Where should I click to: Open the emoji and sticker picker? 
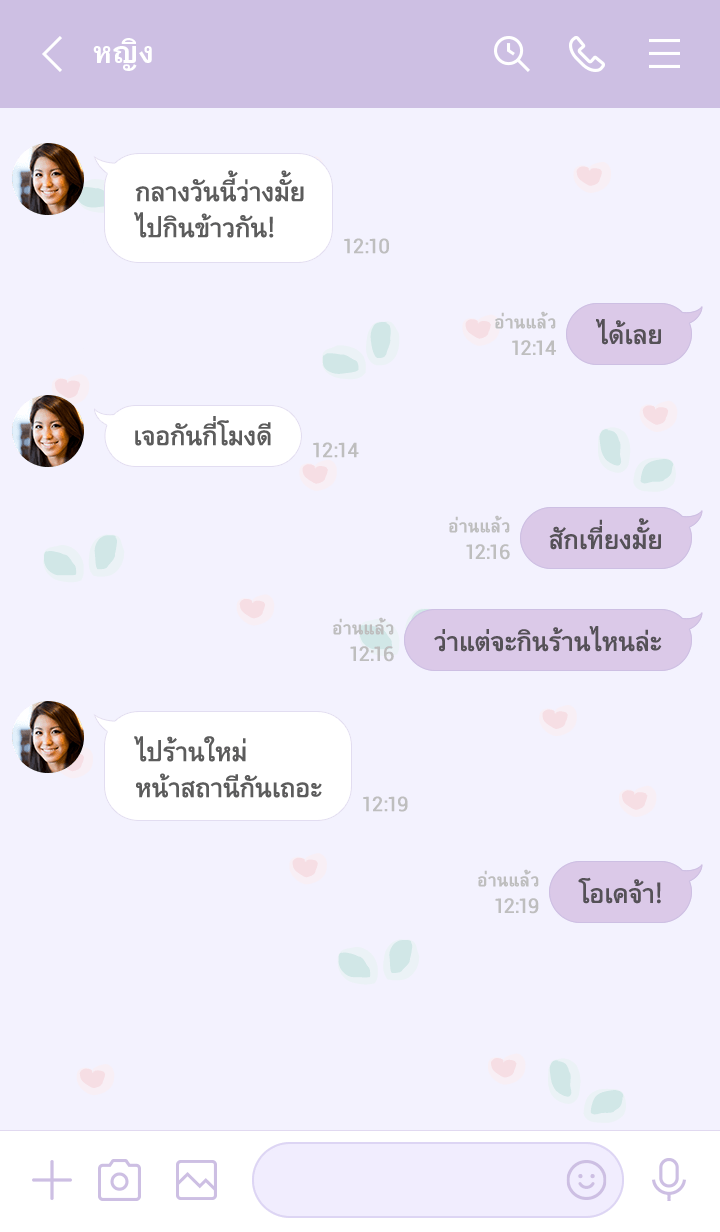[x=586, y=1180]
